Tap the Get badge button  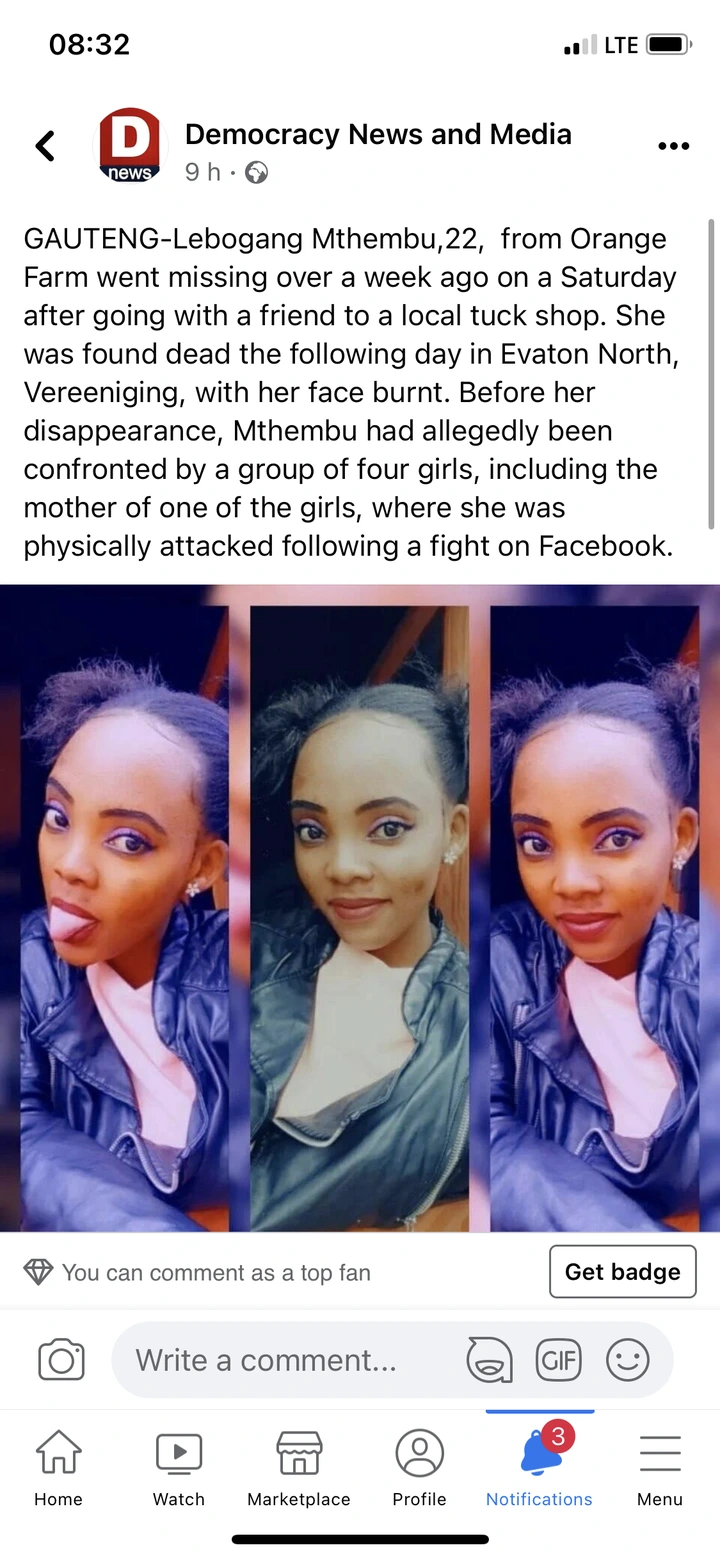622,1271
